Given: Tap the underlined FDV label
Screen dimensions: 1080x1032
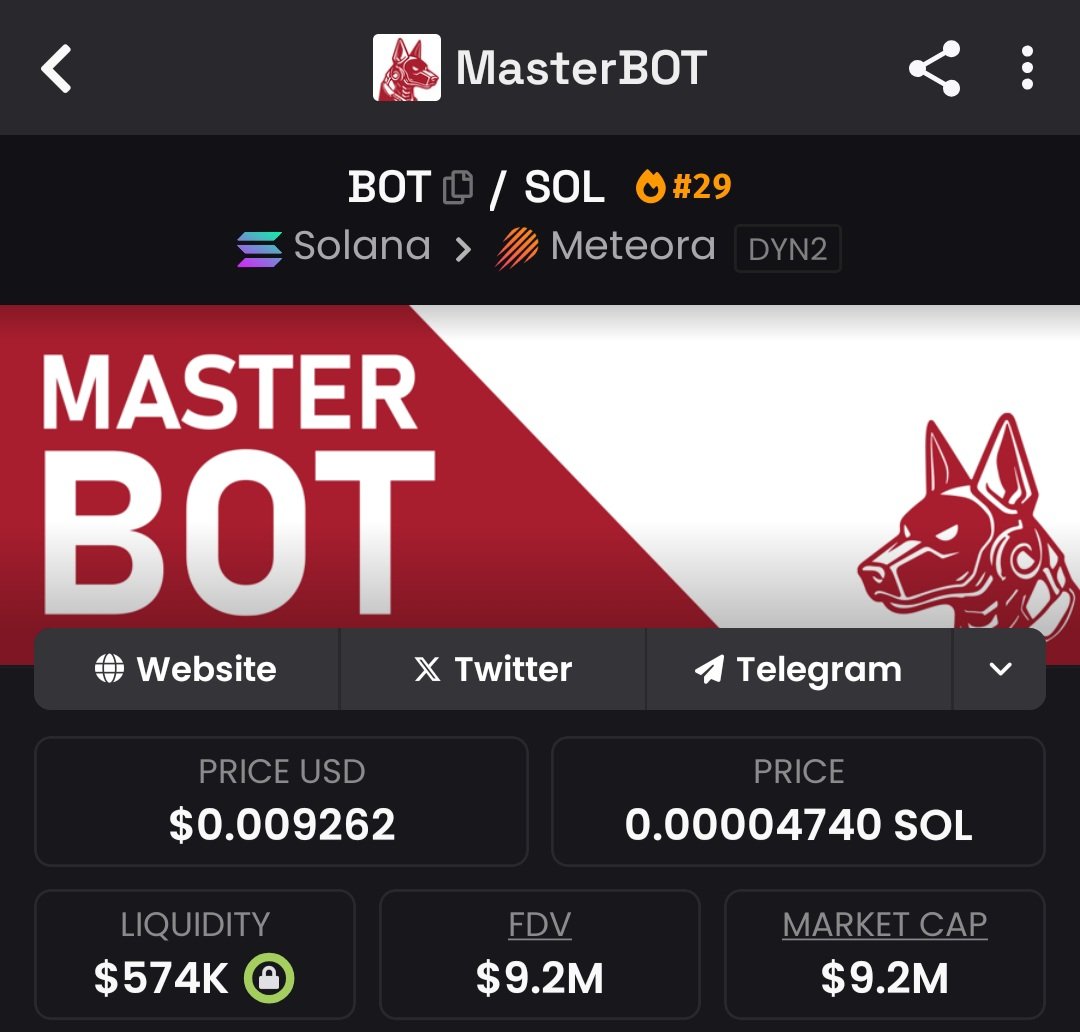Looking at the screenshot, I should tap(539, 925).
